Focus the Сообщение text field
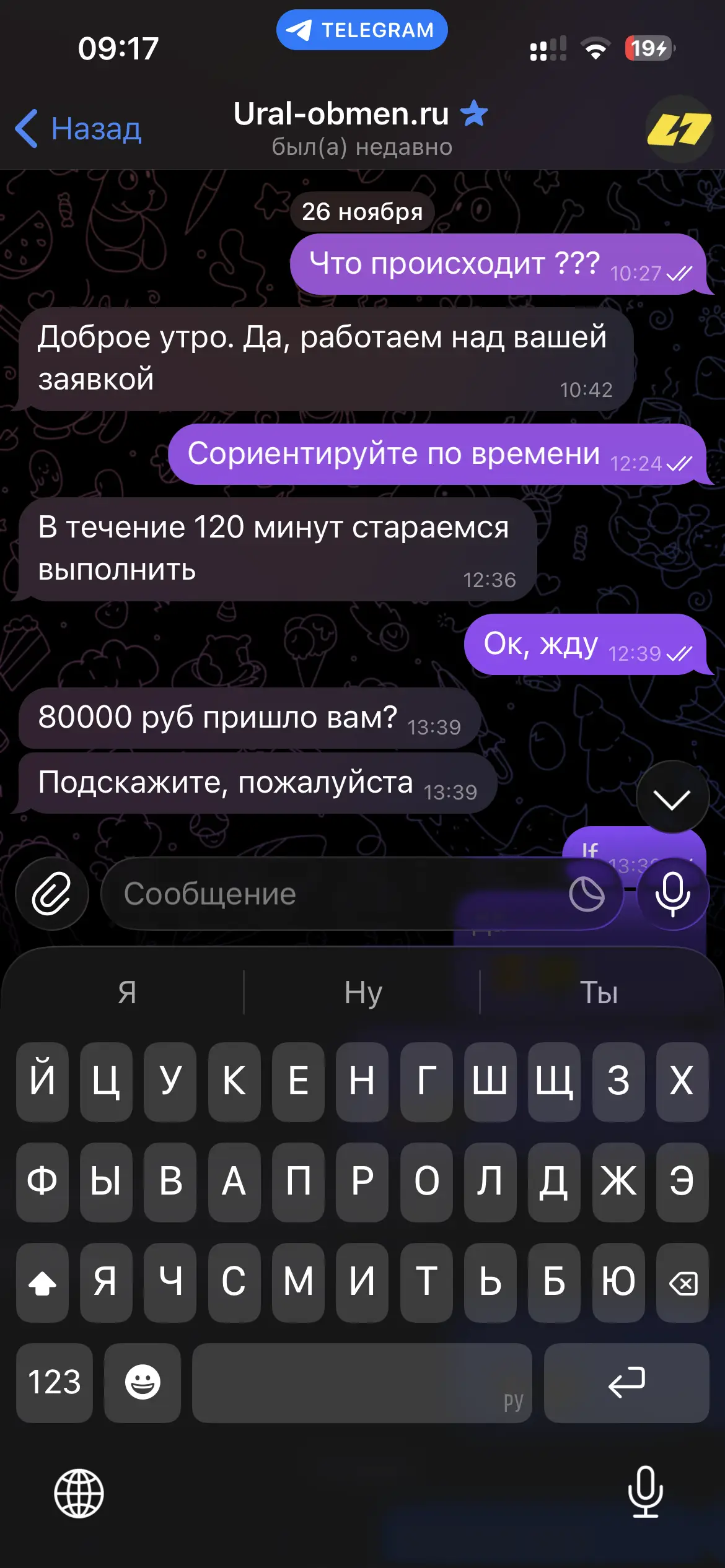725x1568 pixels. (335, 894)
